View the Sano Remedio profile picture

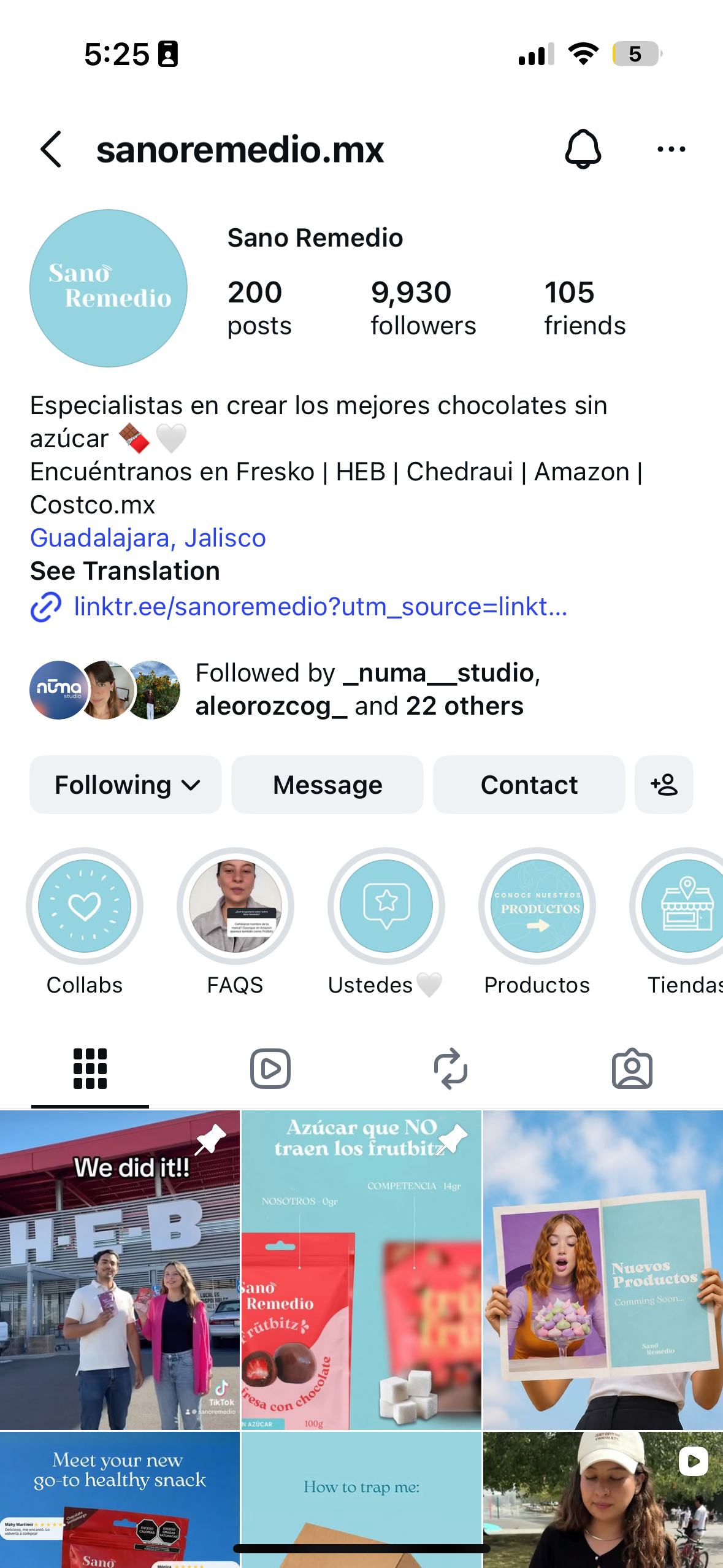click(x=109, y=288)
